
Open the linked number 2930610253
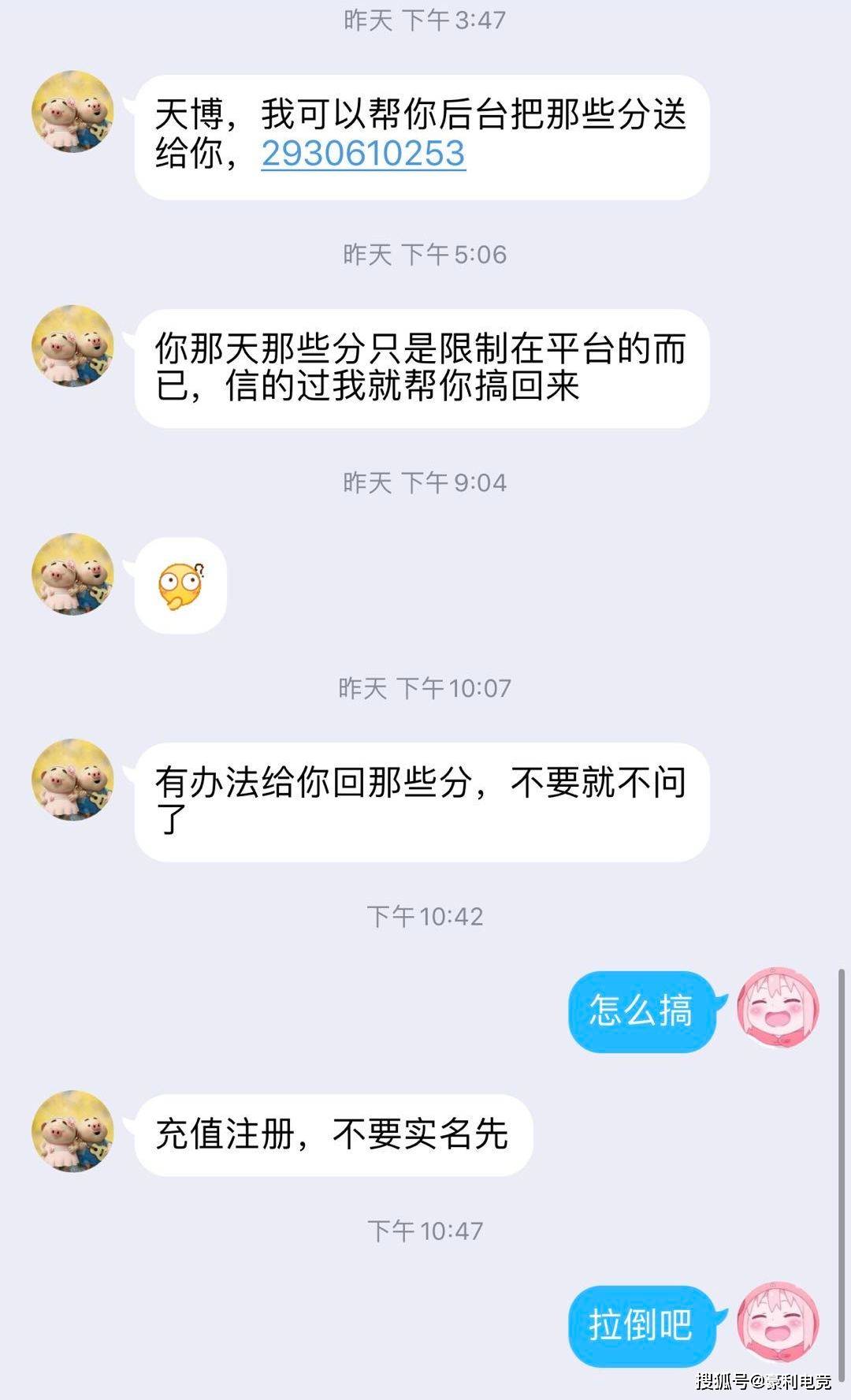[363, 154]
